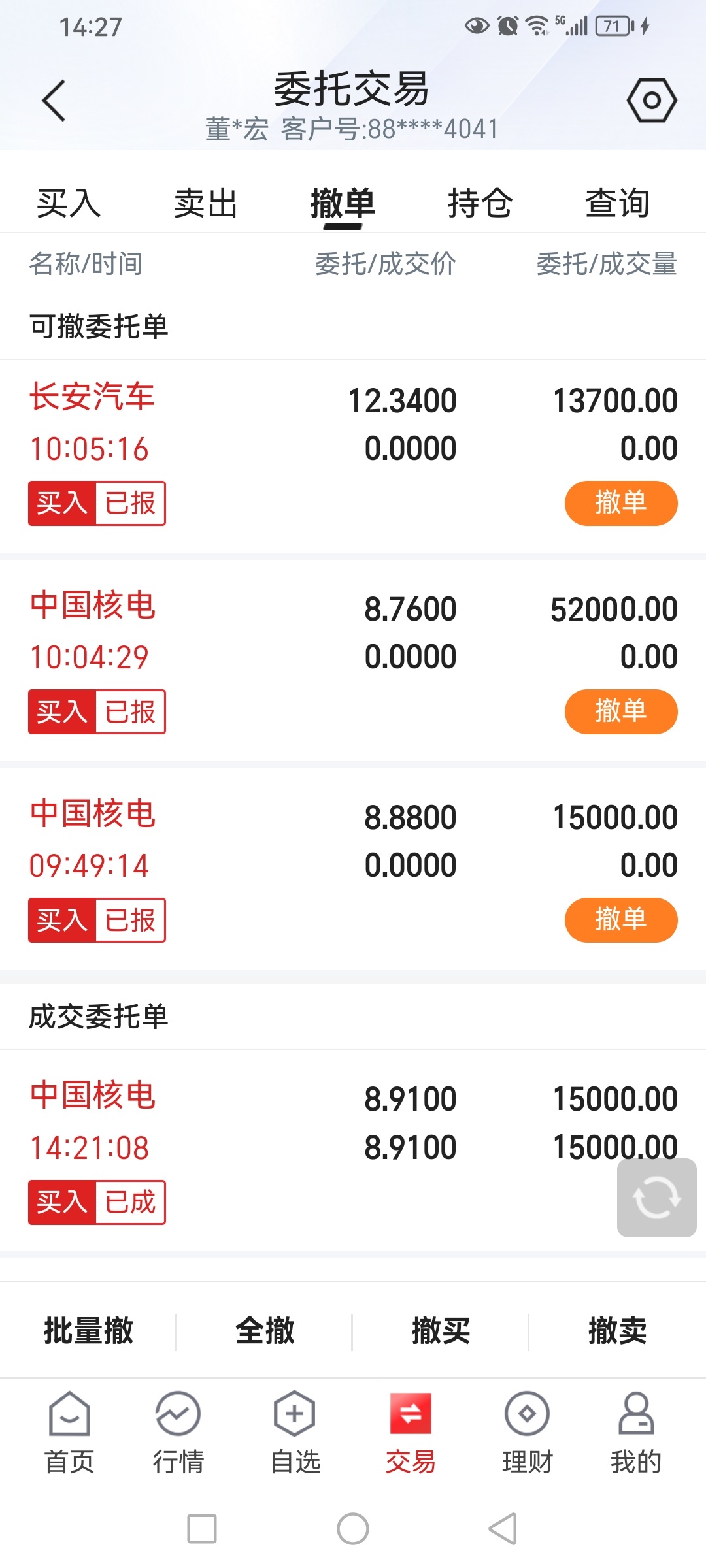Open the 行情 market tab
The width and height of the screenshot is (706, 1568).
click(178, 1433)
